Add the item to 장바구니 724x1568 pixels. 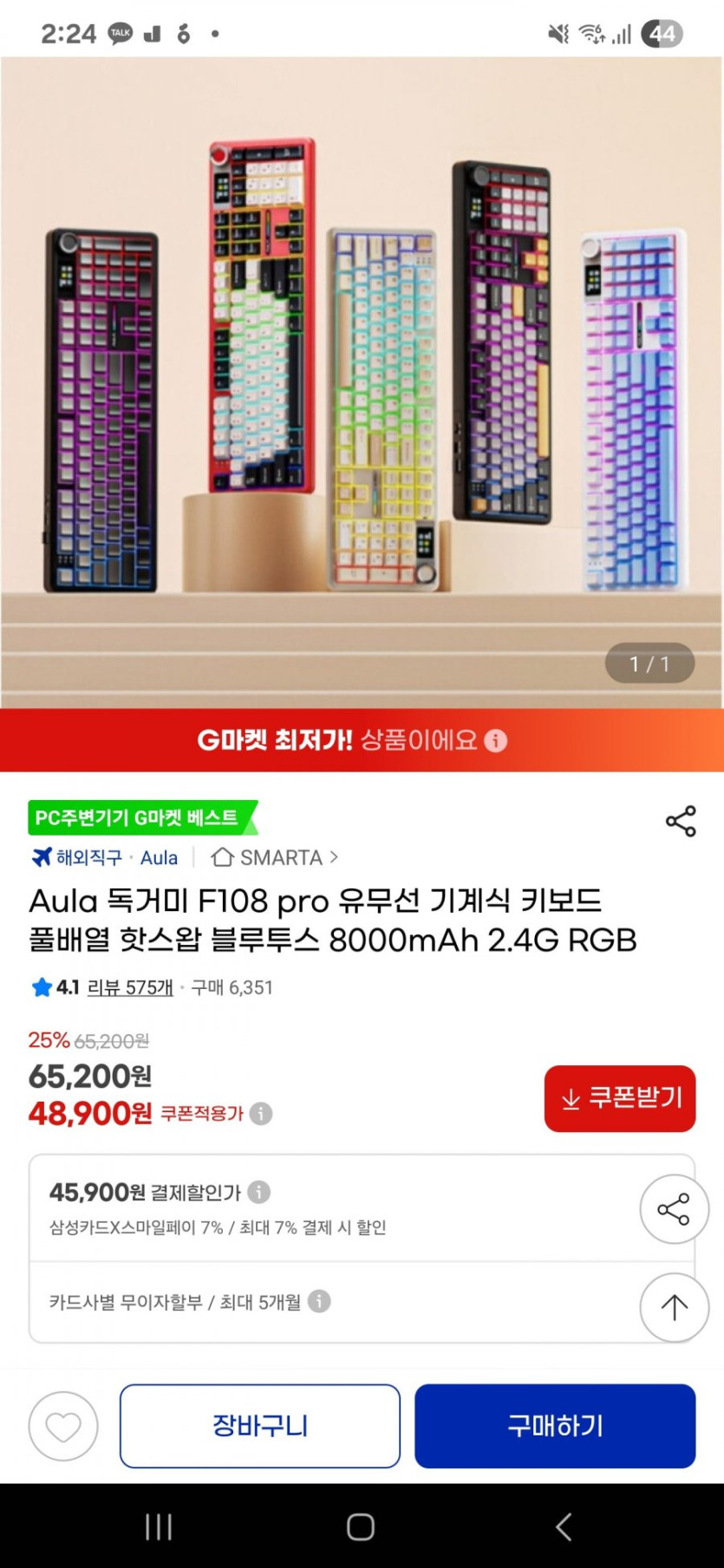pos(260,1426)
